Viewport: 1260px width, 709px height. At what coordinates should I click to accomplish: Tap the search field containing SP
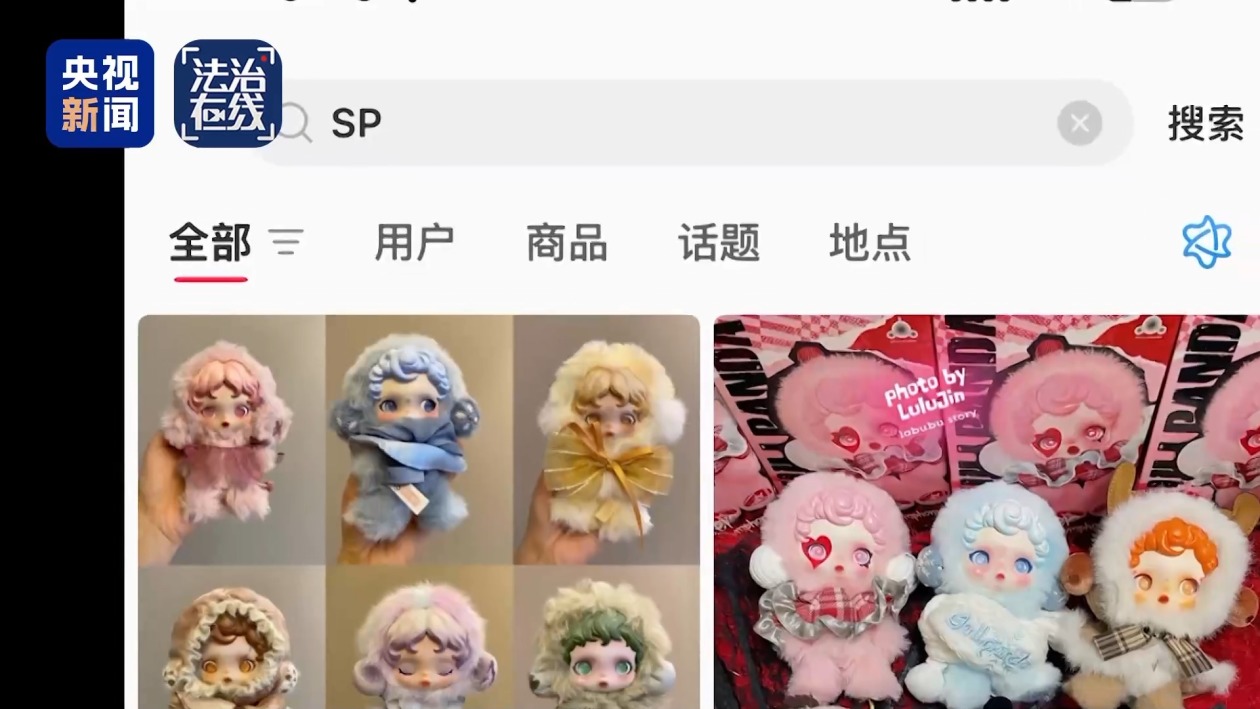click(680, 123)
